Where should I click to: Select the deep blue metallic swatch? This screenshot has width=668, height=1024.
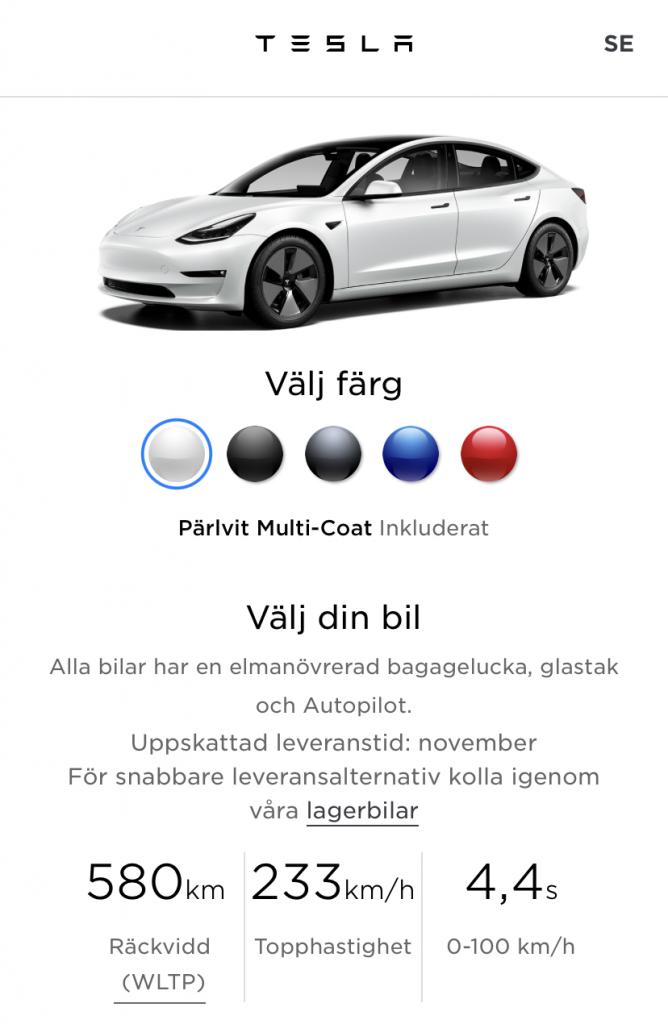(x=411, y=454)
